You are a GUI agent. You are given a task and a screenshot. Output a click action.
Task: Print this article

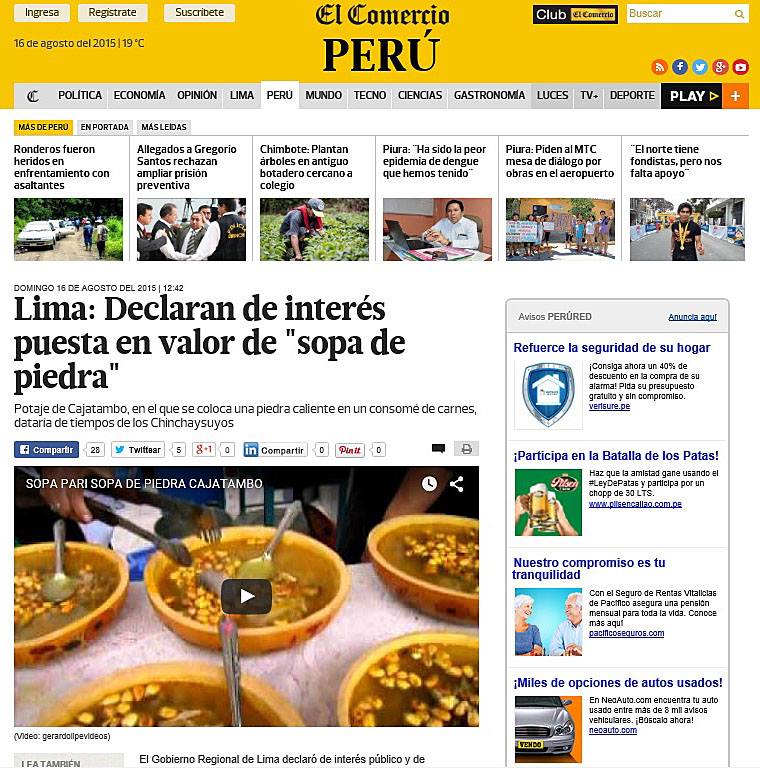coord(466,449)
